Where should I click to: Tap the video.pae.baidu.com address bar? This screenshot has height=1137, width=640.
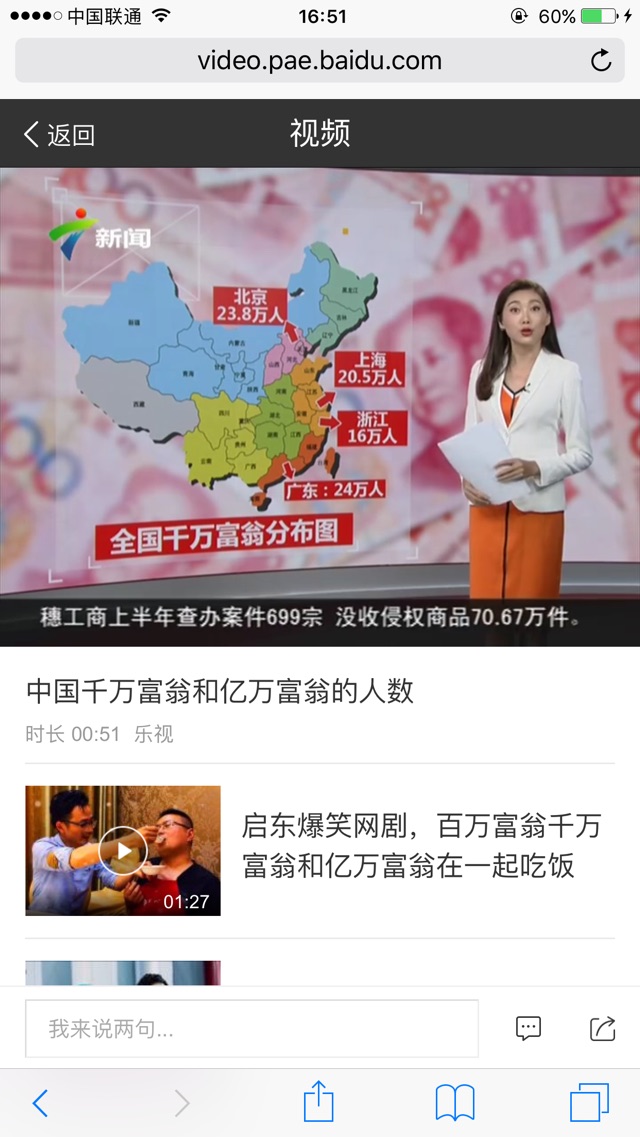319,61
